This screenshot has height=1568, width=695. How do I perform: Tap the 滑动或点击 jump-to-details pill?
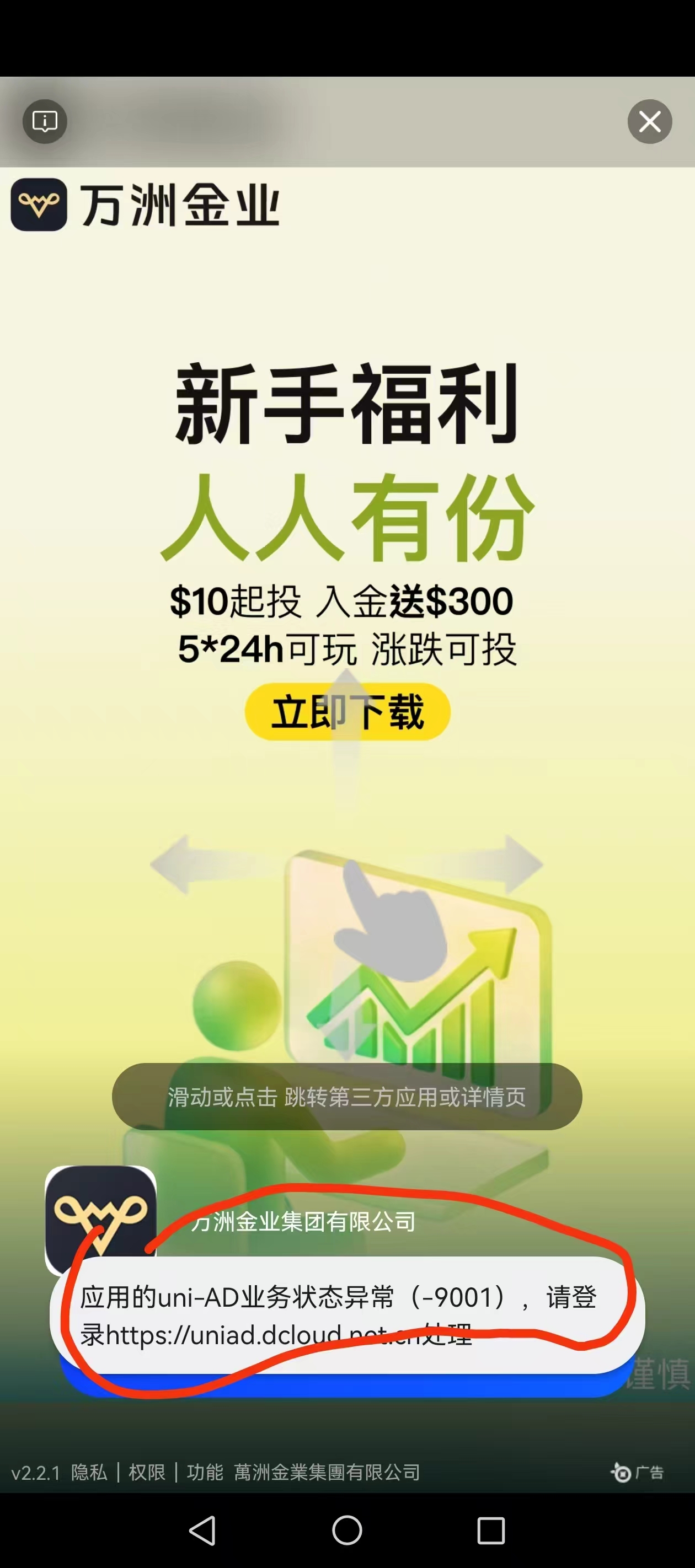347,1097
